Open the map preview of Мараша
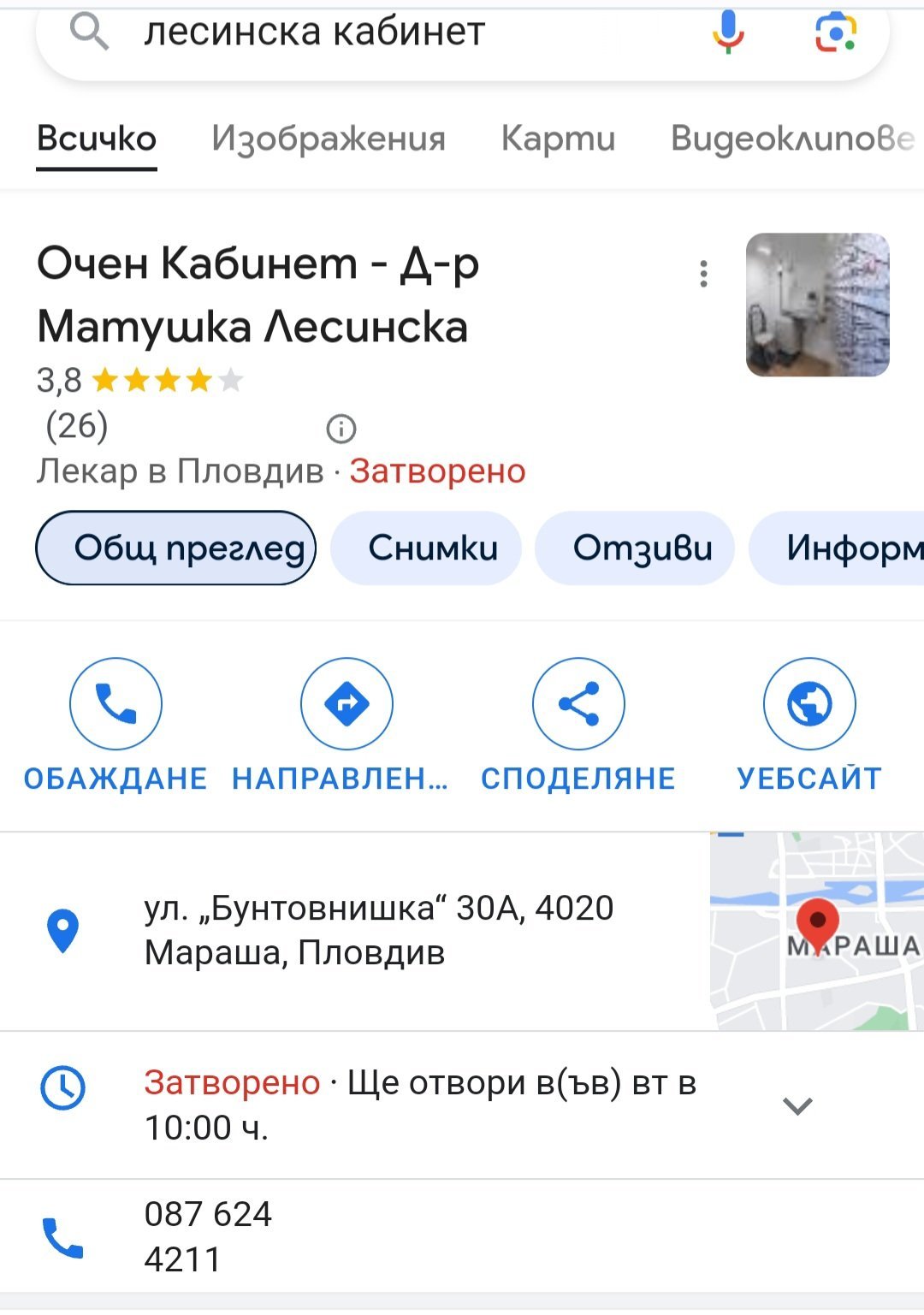This screenshot has height=1315, width=924. tap(816, 931)
